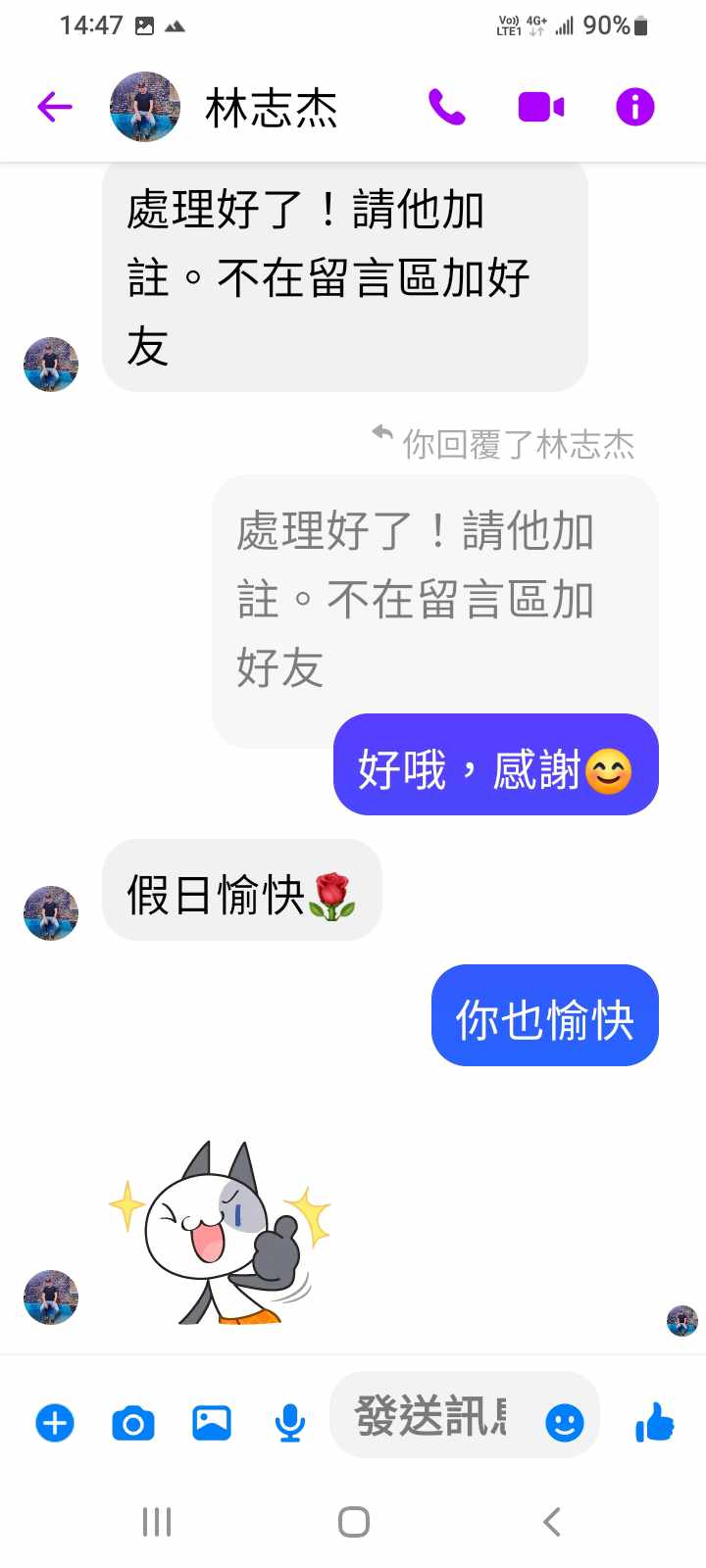Viewport: 706px width, 1568px height.
Task: Open conversation info details
Action: click(634, 107)
